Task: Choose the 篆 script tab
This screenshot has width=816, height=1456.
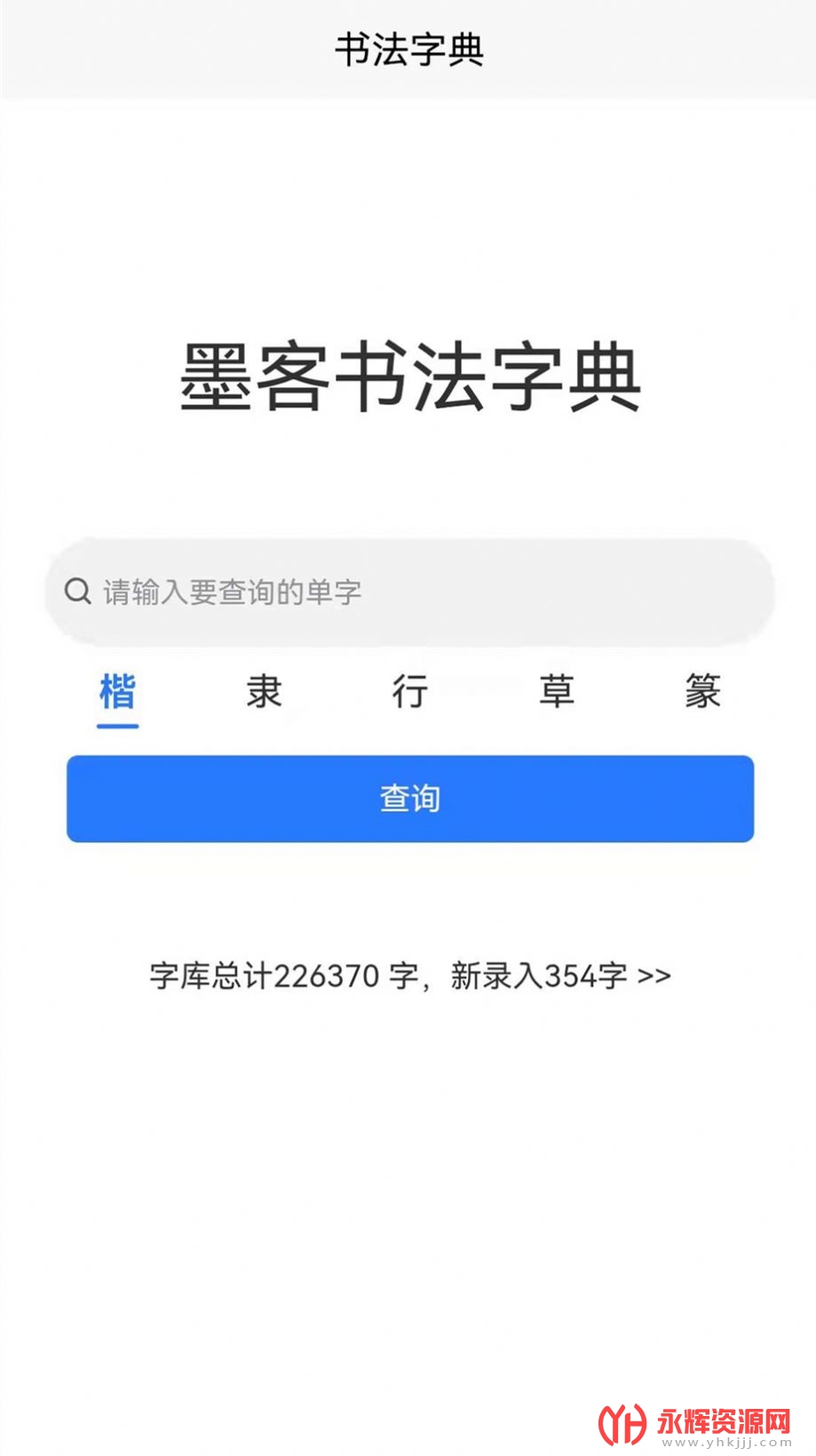Action: 702,691
